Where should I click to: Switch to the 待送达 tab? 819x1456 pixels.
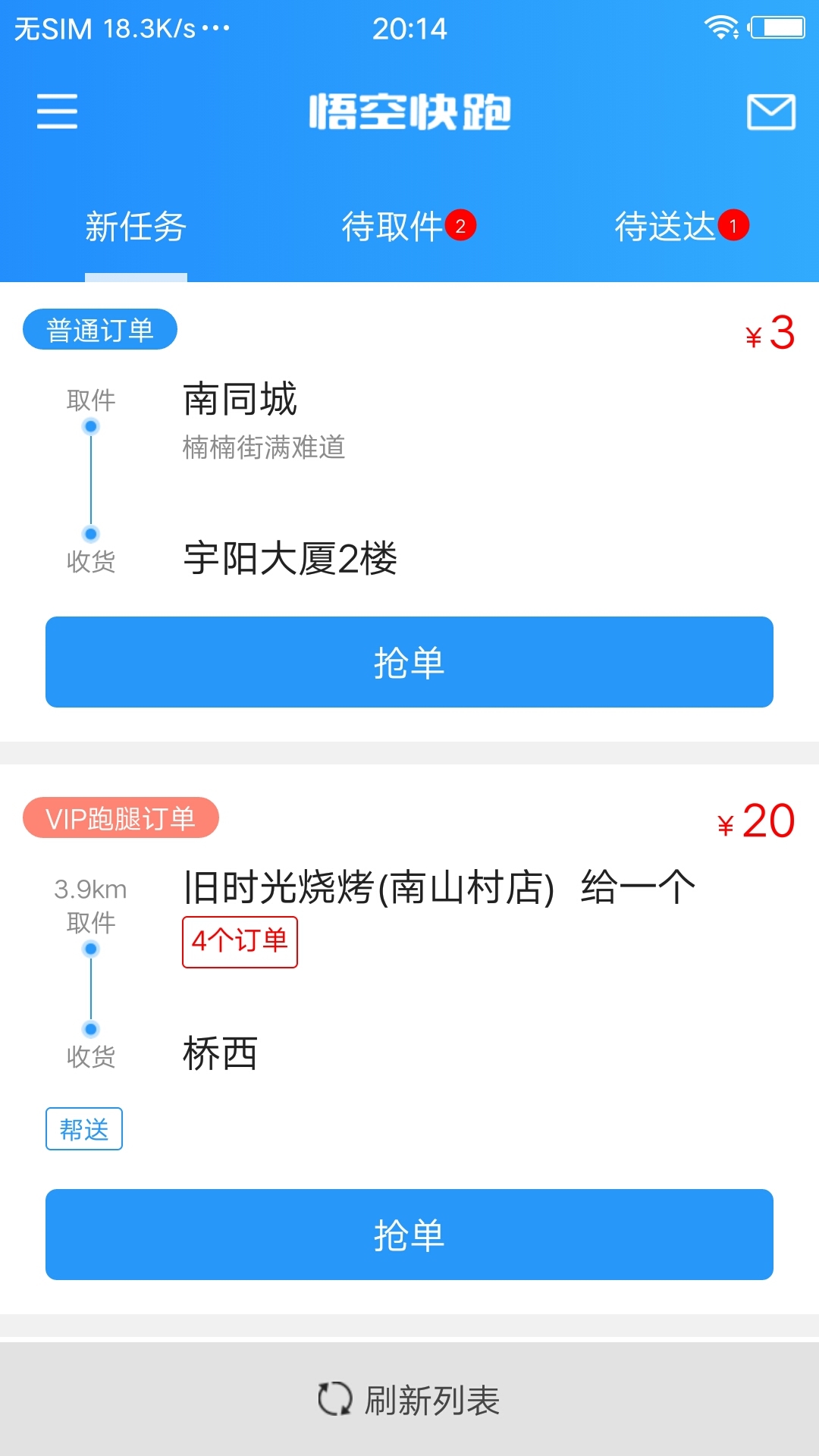[667, 226]
